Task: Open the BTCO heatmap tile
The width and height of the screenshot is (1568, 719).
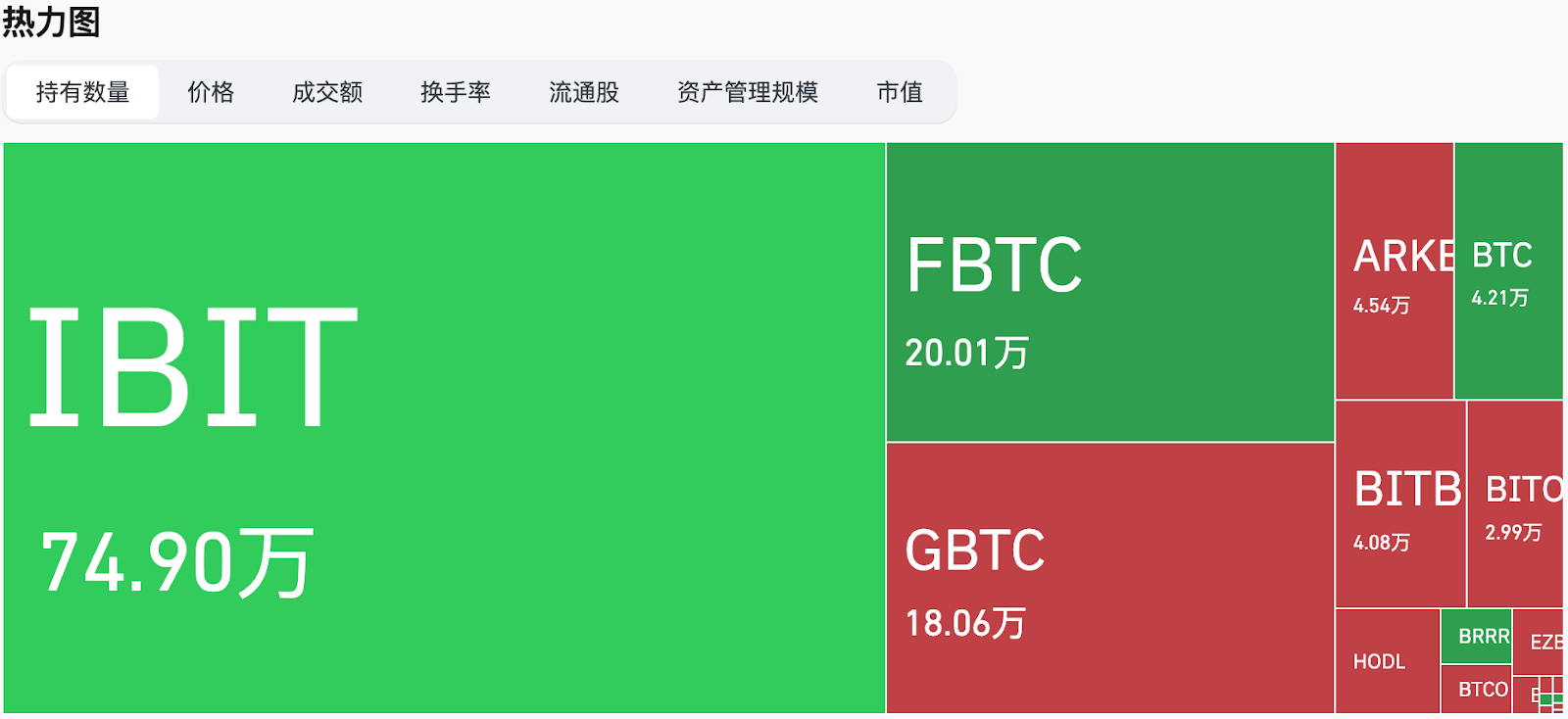Action: pyautogui.click(x=1476, y=690)
